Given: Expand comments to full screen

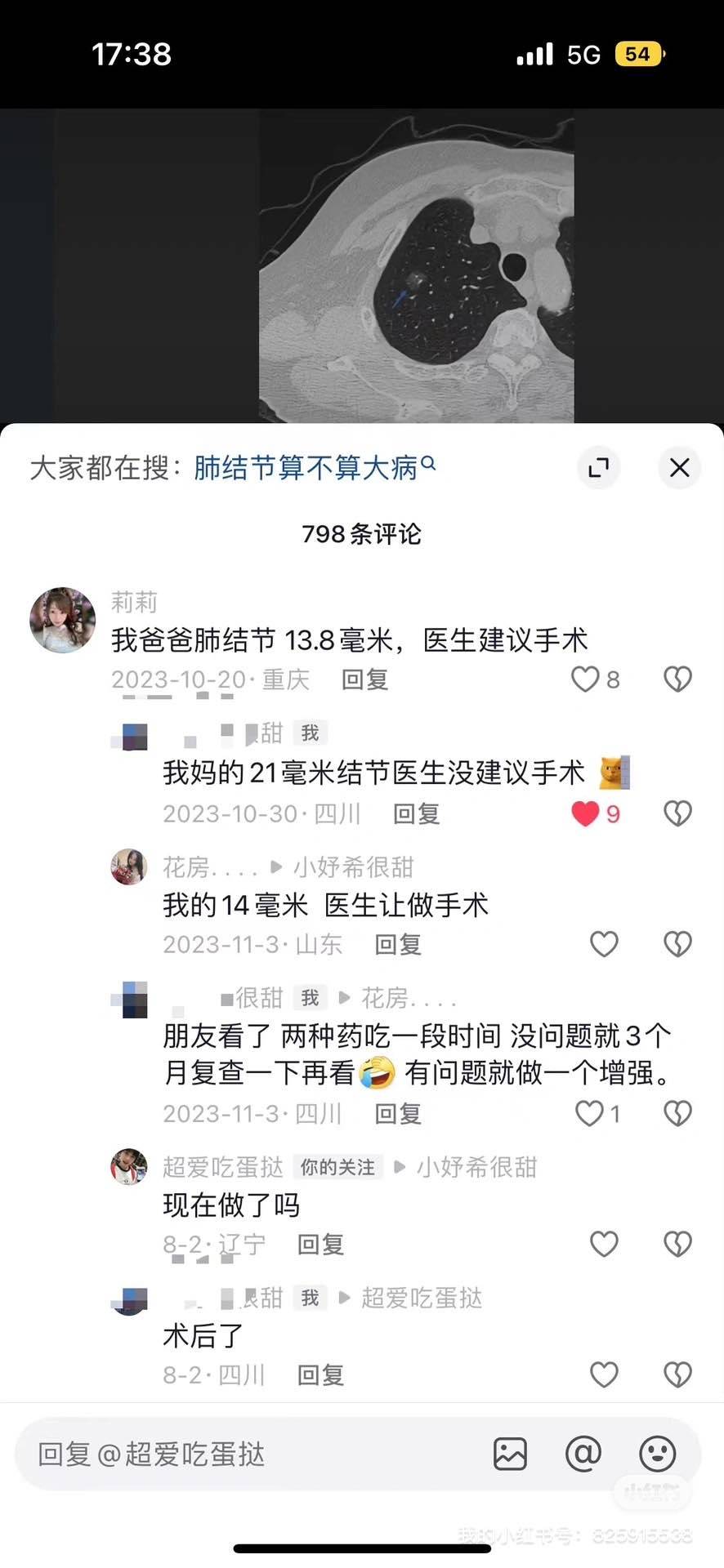Looking at the screenshot, I should coord(598,468).
